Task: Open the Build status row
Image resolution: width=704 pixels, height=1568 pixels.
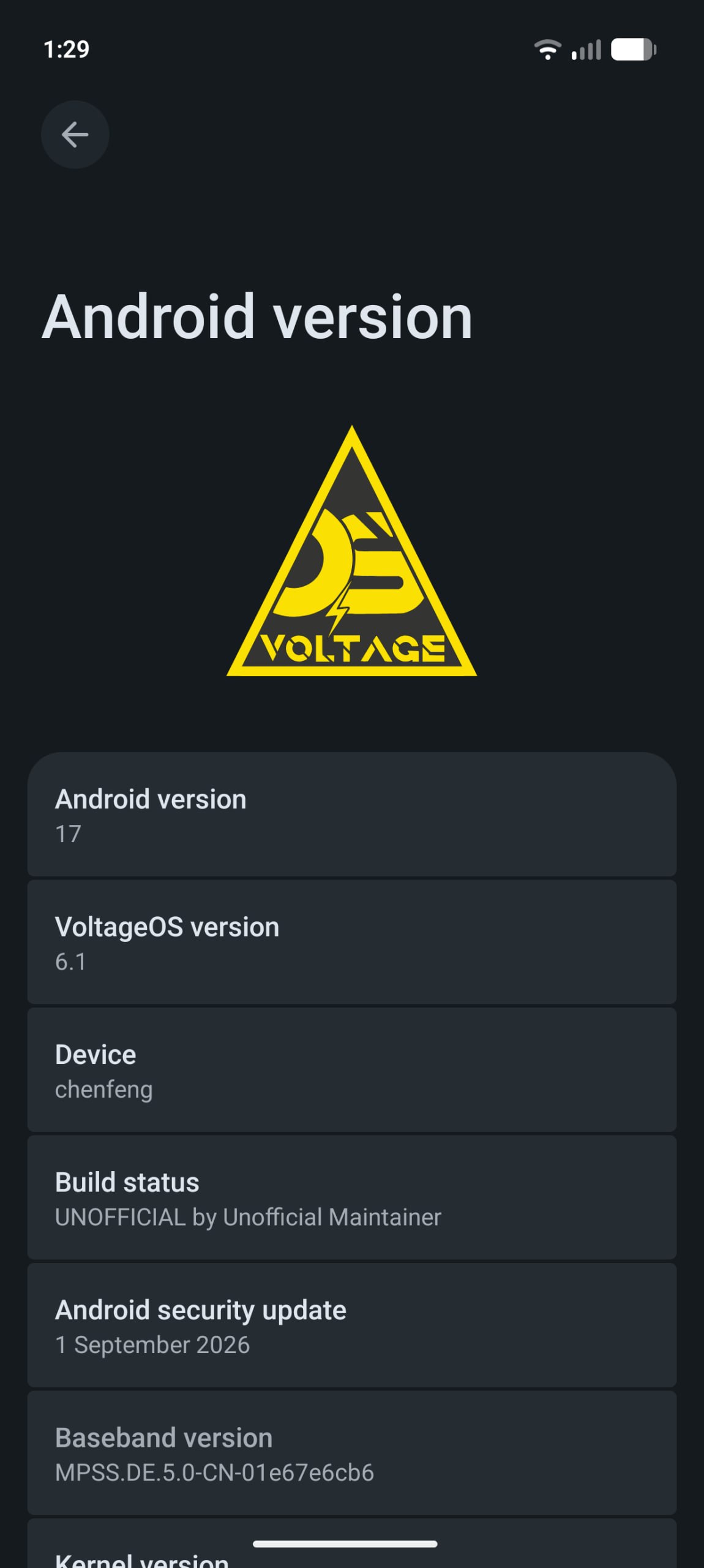Action: [x=352, y=1197]
